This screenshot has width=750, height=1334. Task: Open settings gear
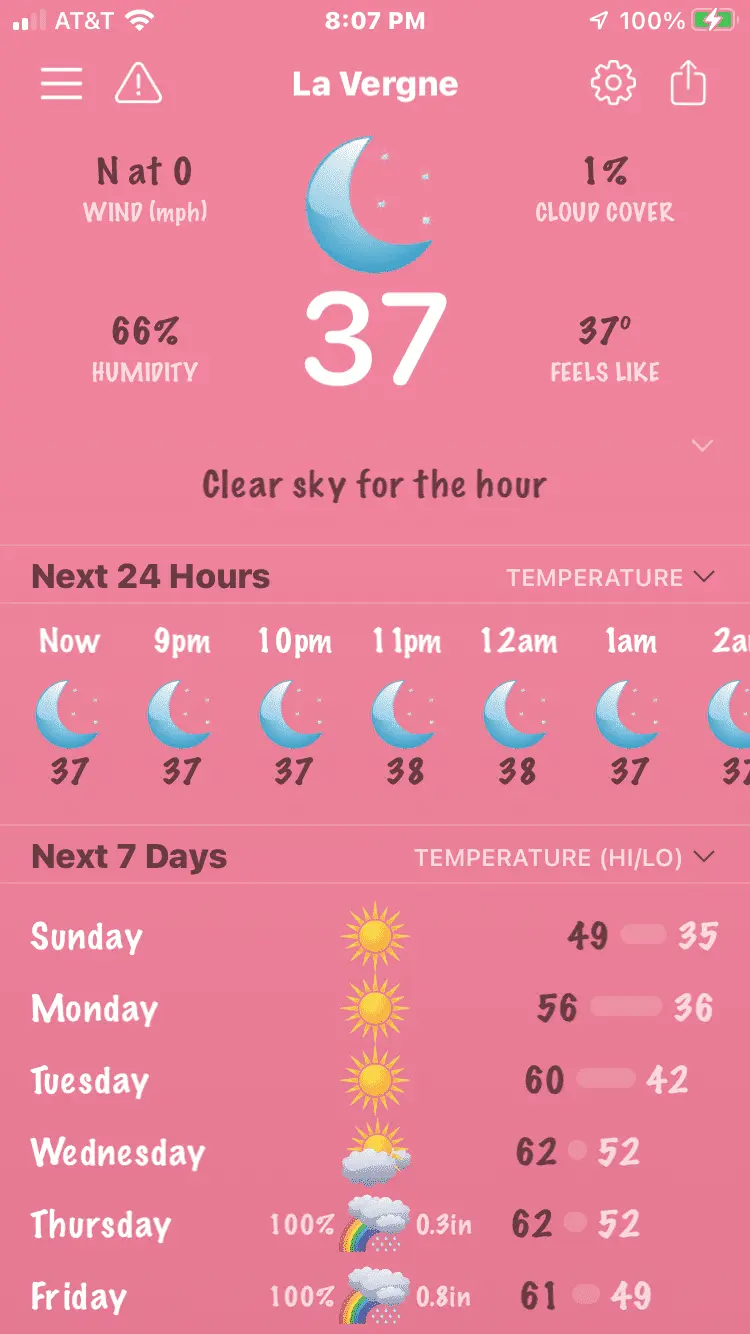coord(613,84)
